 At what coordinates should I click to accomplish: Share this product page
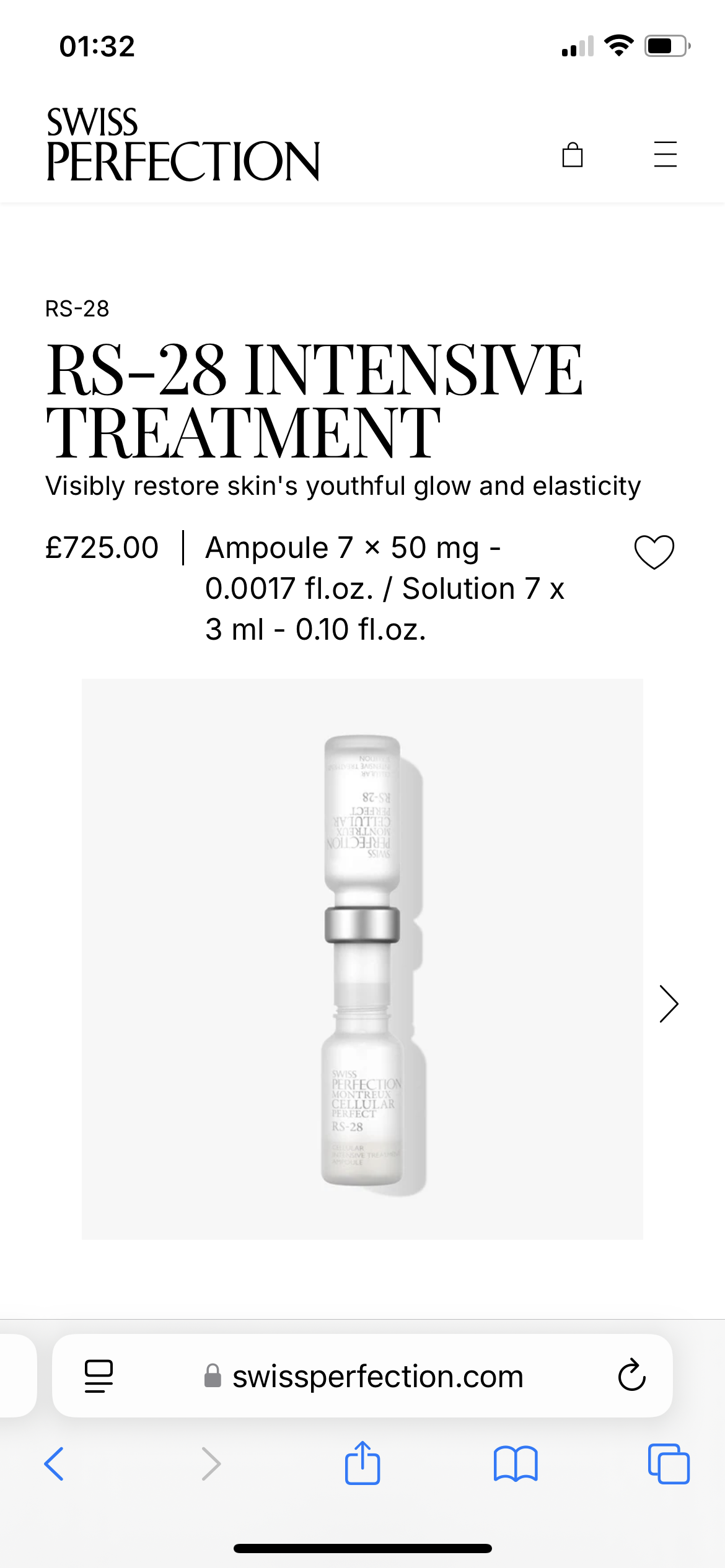[x=362, y=1463]
